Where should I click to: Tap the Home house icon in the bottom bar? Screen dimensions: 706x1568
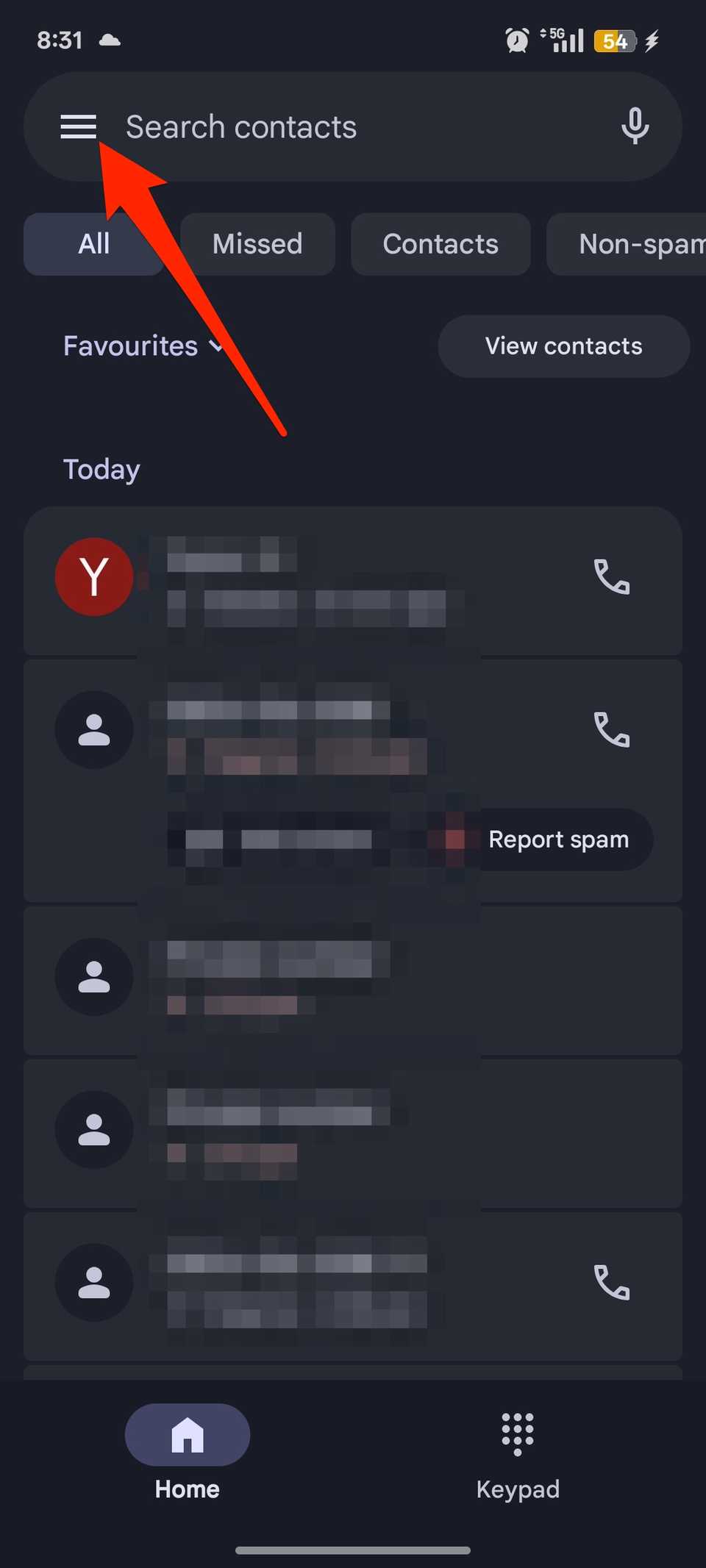tap(187, 1433)
